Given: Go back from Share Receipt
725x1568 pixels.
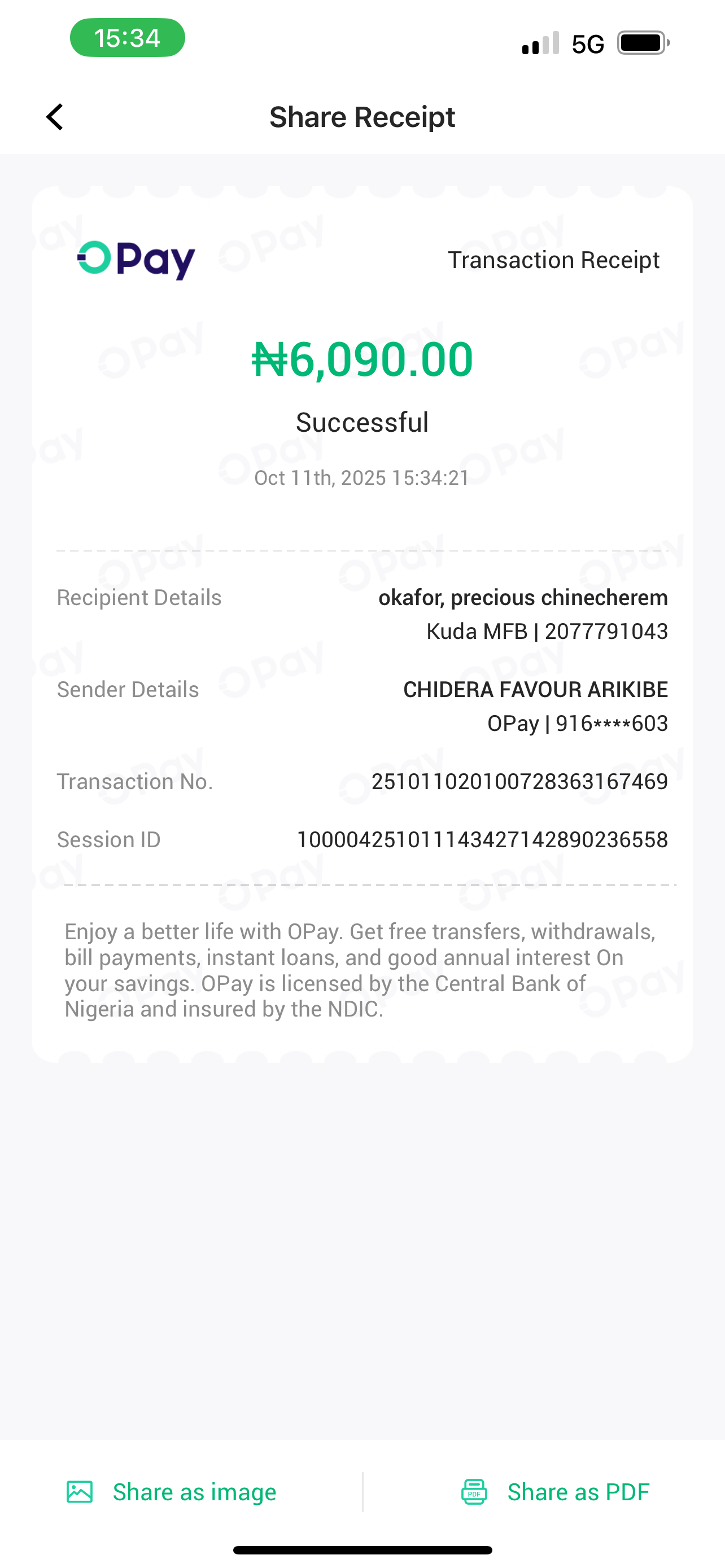Looking at the screenshot, I should [55, 117].
